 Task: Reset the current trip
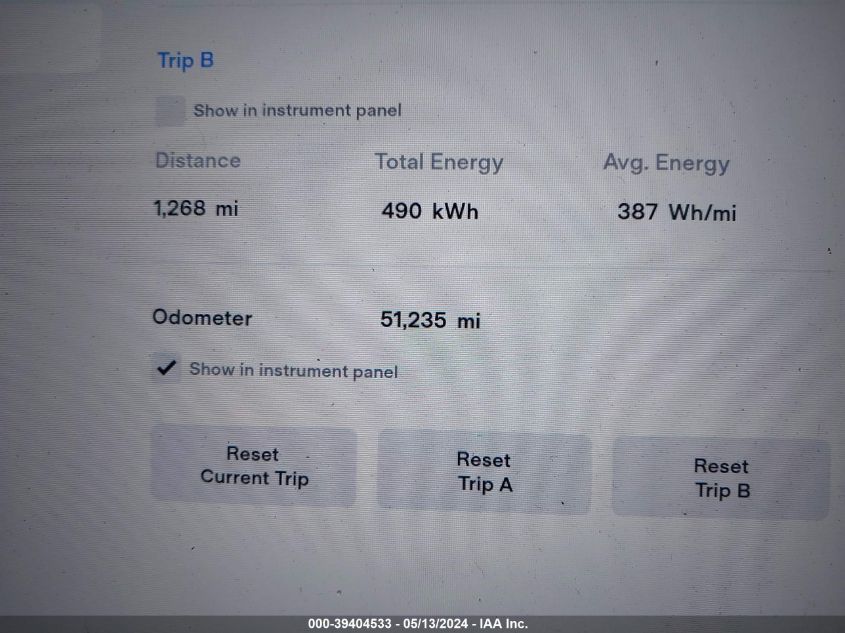pyautogui.click(x=253, y=467)
